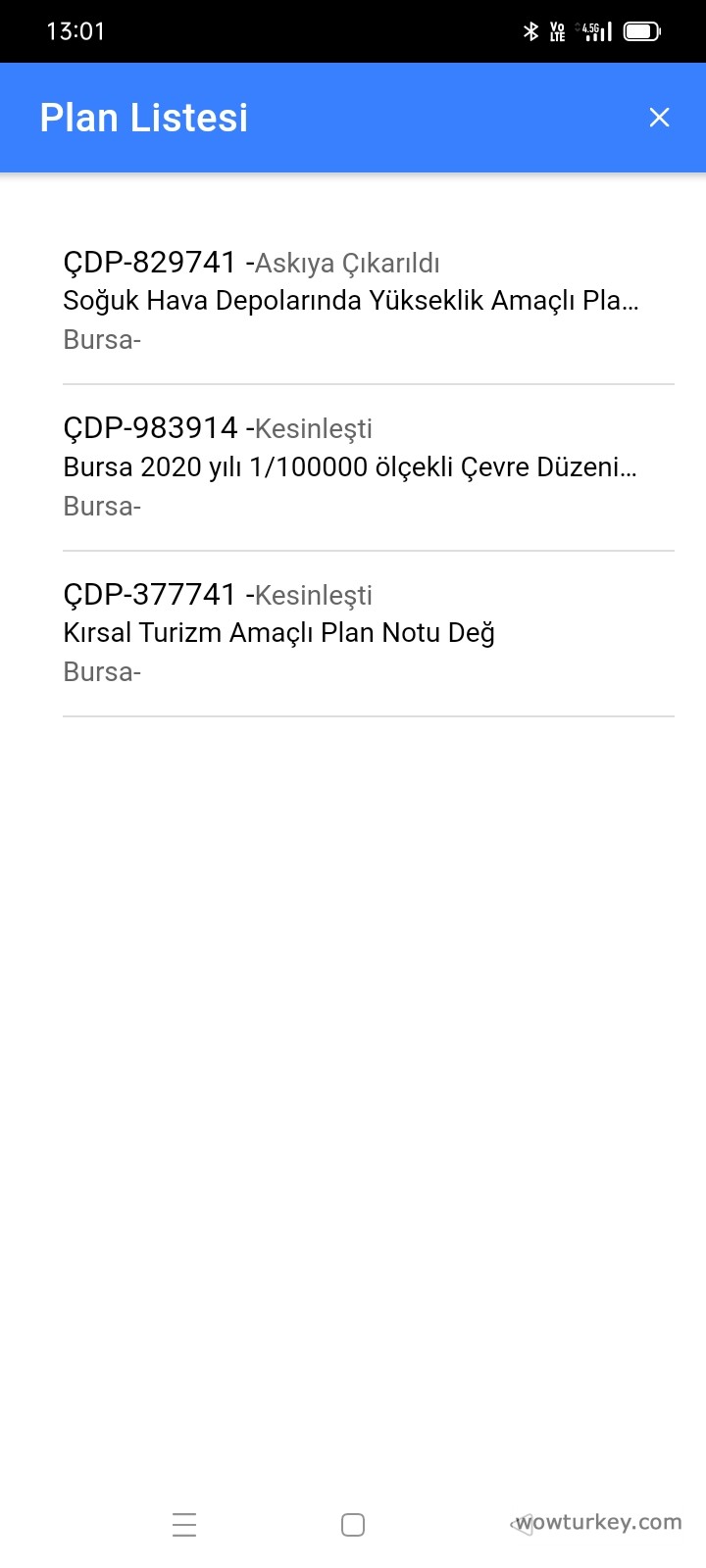Viewport: 706px width, 1568px height.
Task: Expand Kırsal Turizm Amaçlı Plan Notu entry
Action: [x=279, y=633]
